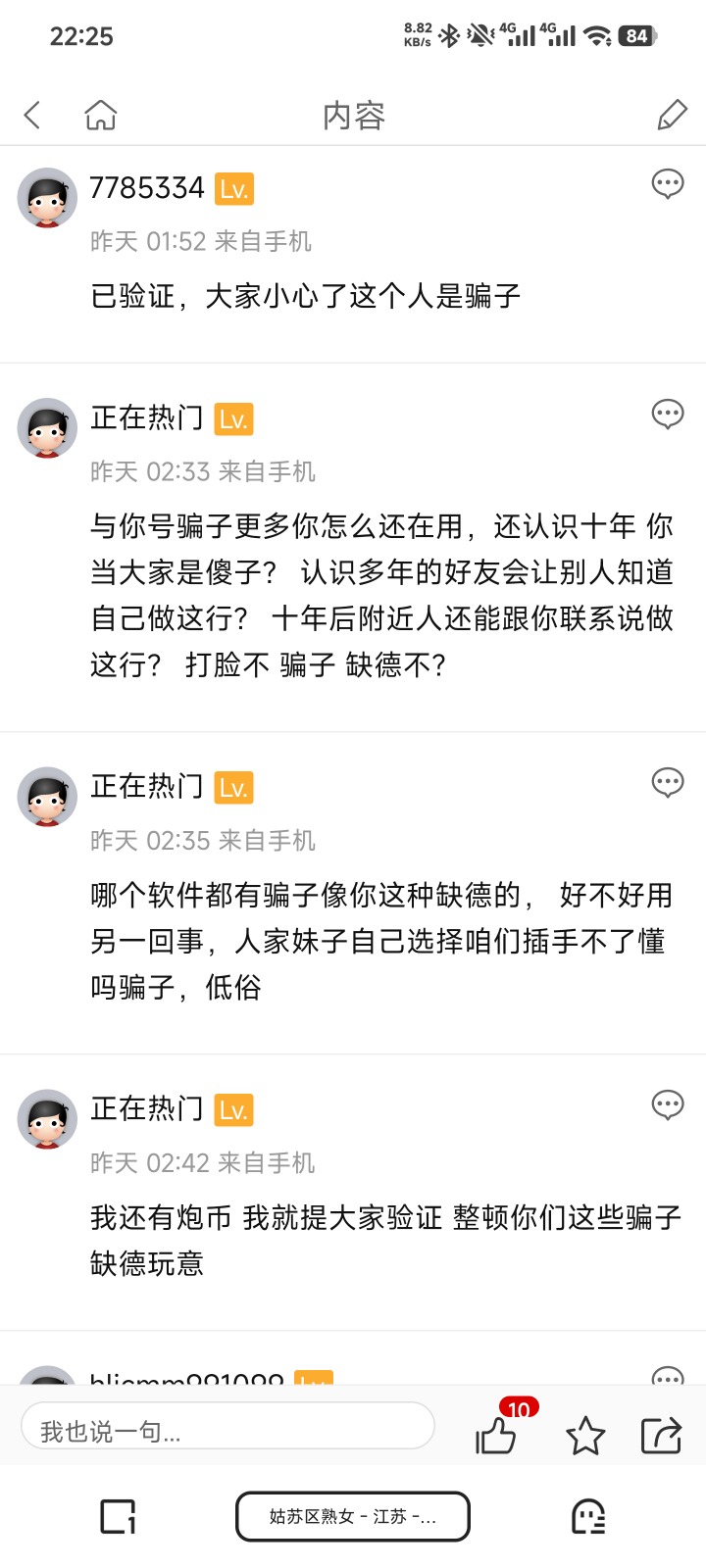Reply to the 02:35 comment by 正在热门
Image resolution: width=706 pixels, height=1568 pixels.
668,783
